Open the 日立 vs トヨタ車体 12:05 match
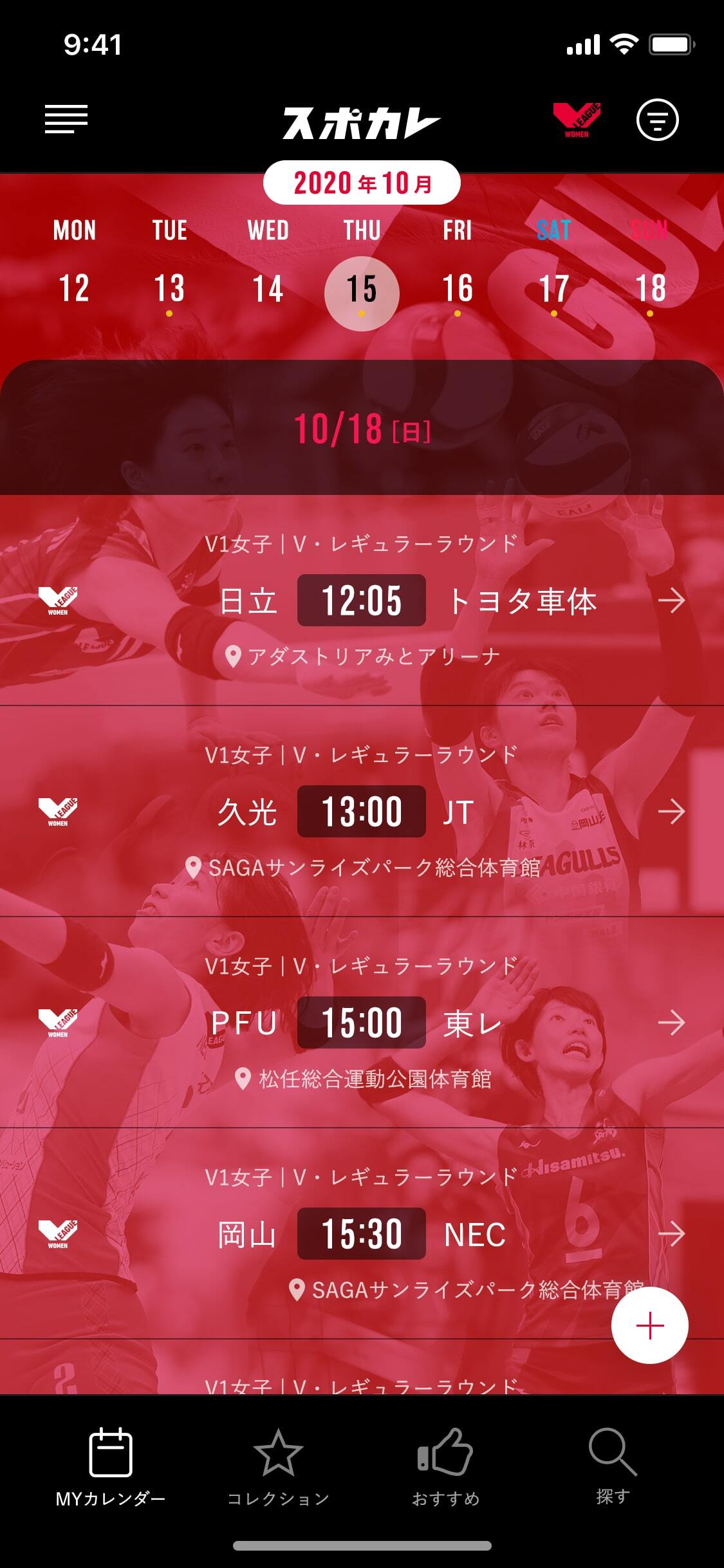 tap(362, 601)
